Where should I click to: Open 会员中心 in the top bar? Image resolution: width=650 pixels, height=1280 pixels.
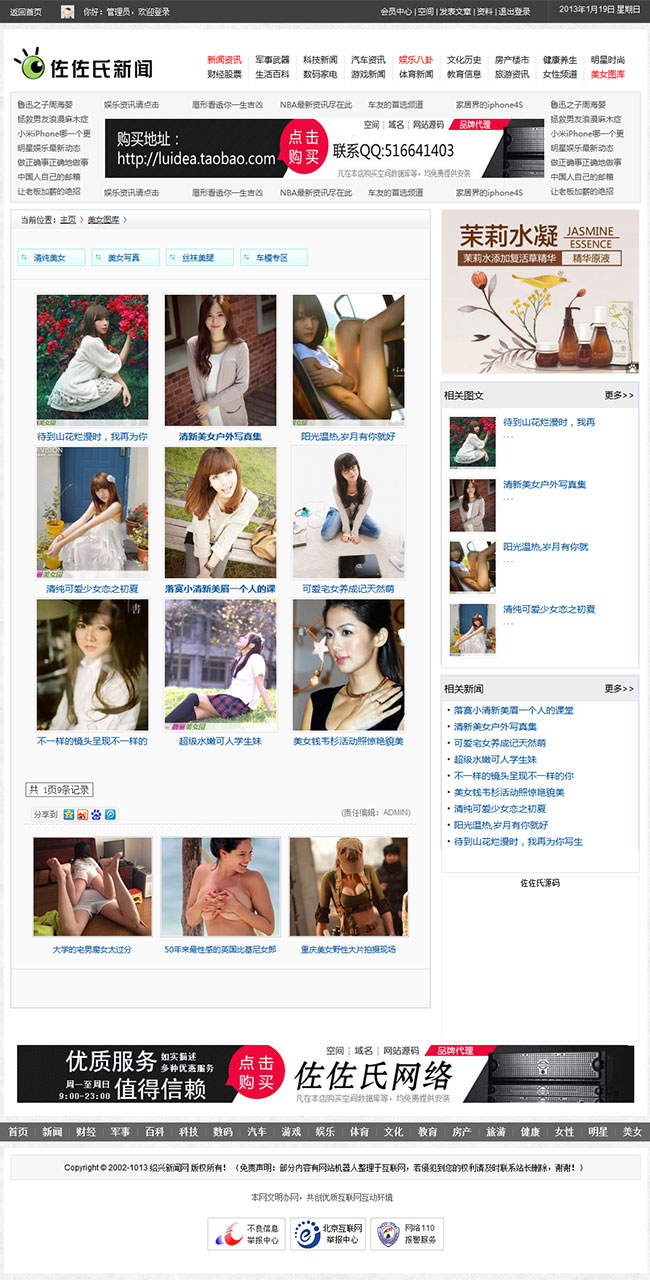[x=396, y=12]
